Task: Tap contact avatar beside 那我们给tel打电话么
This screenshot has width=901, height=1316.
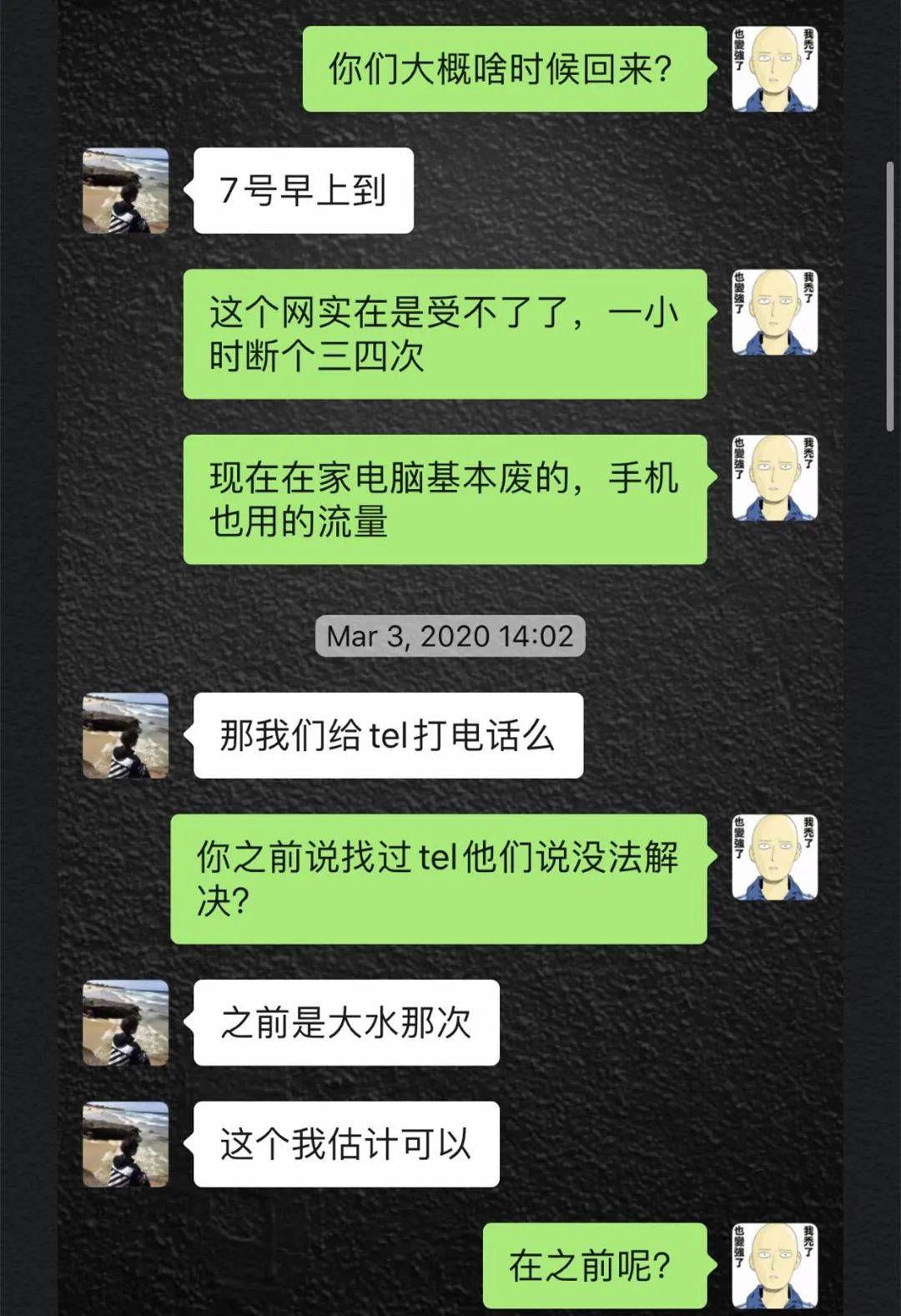Action: pyautogui.click(x=126, y=735)
